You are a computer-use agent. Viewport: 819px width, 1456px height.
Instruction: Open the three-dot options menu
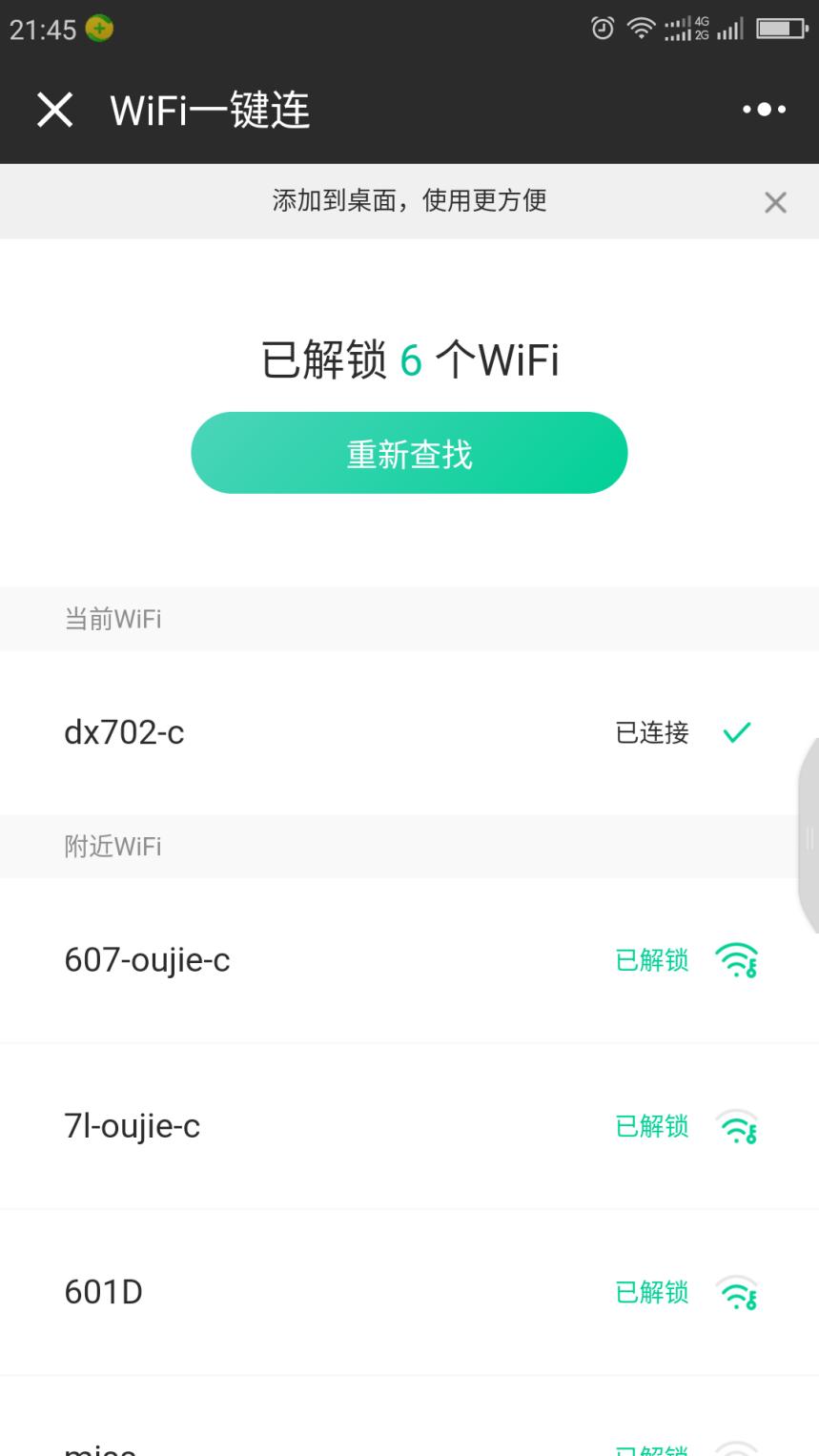762,110
